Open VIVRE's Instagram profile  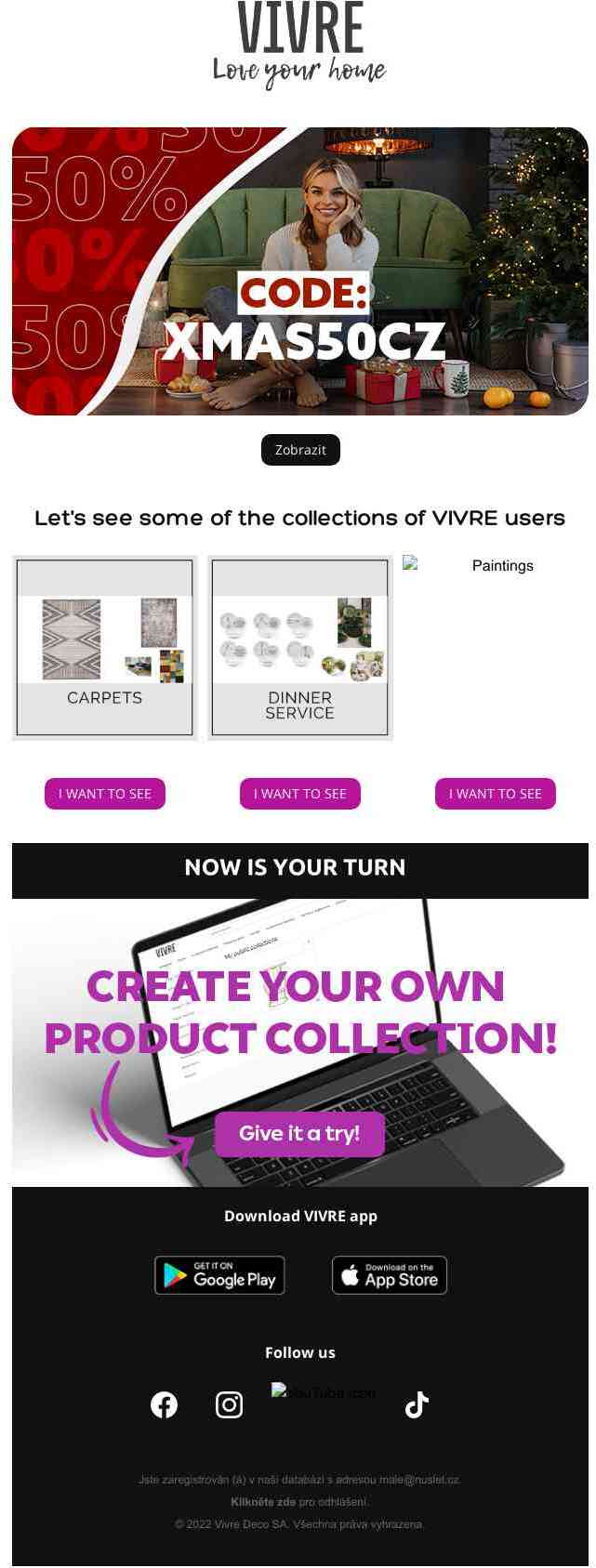click(x=229, y=1404)
